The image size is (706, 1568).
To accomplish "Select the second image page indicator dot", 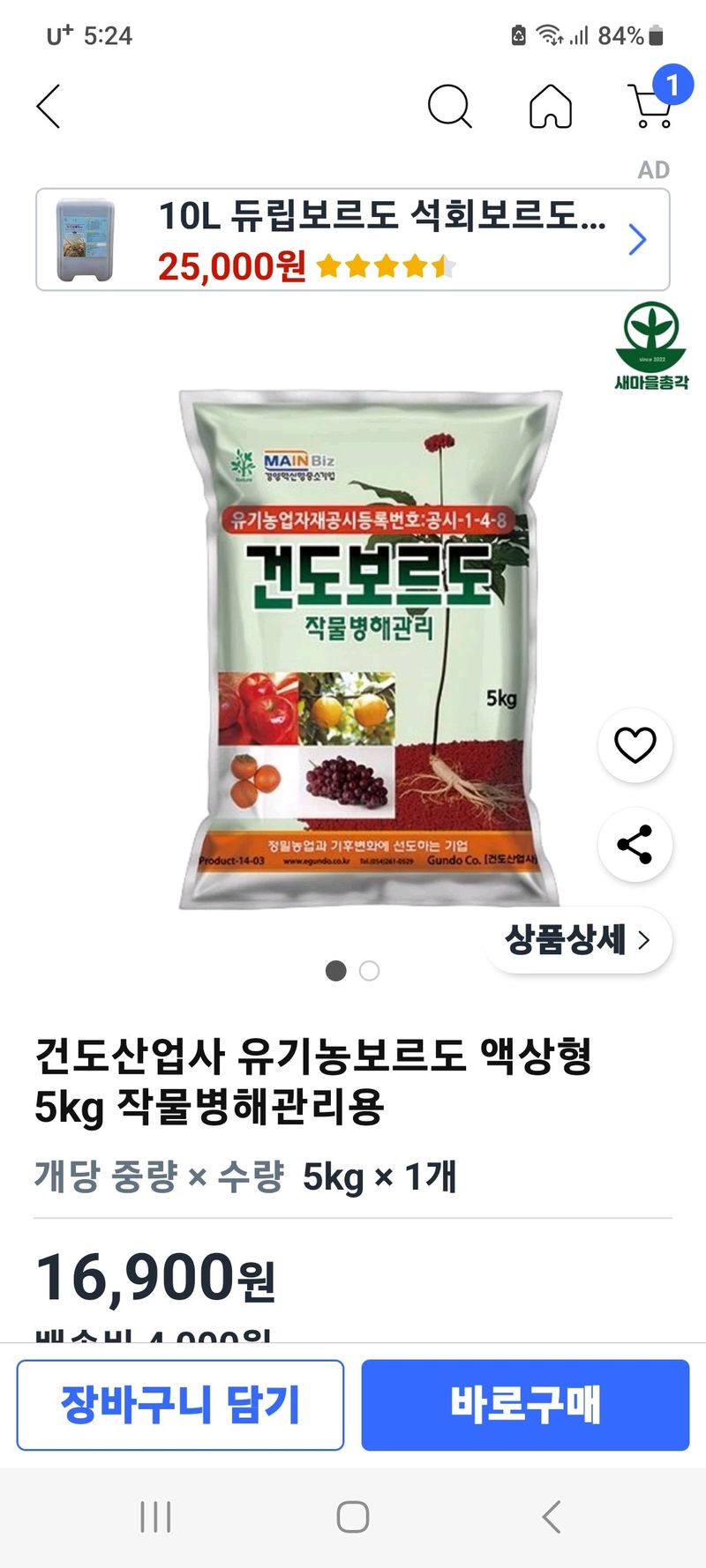I will point(370,971).
